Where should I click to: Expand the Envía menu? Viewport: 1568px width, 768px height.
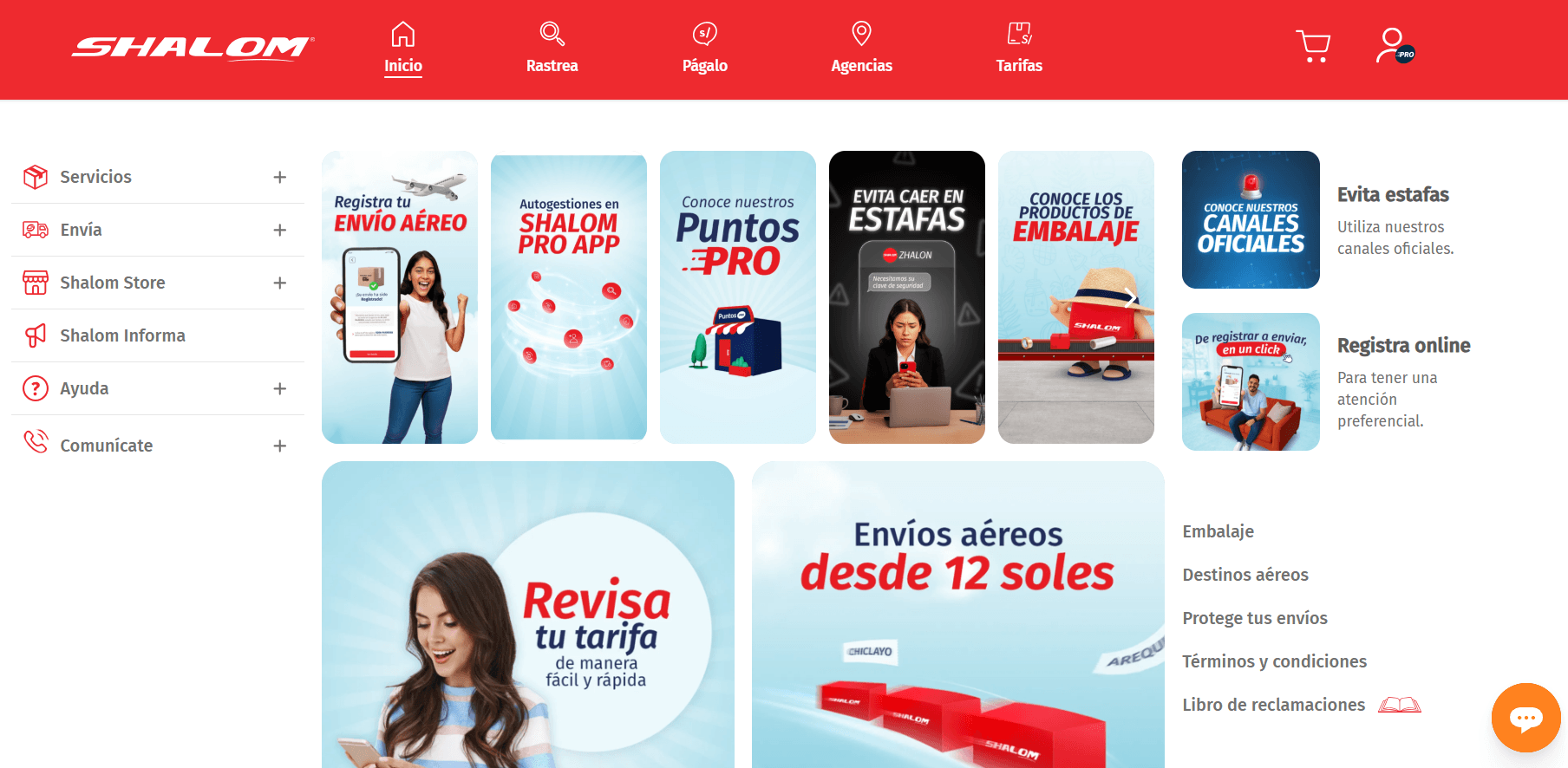(x=279, y=230)
